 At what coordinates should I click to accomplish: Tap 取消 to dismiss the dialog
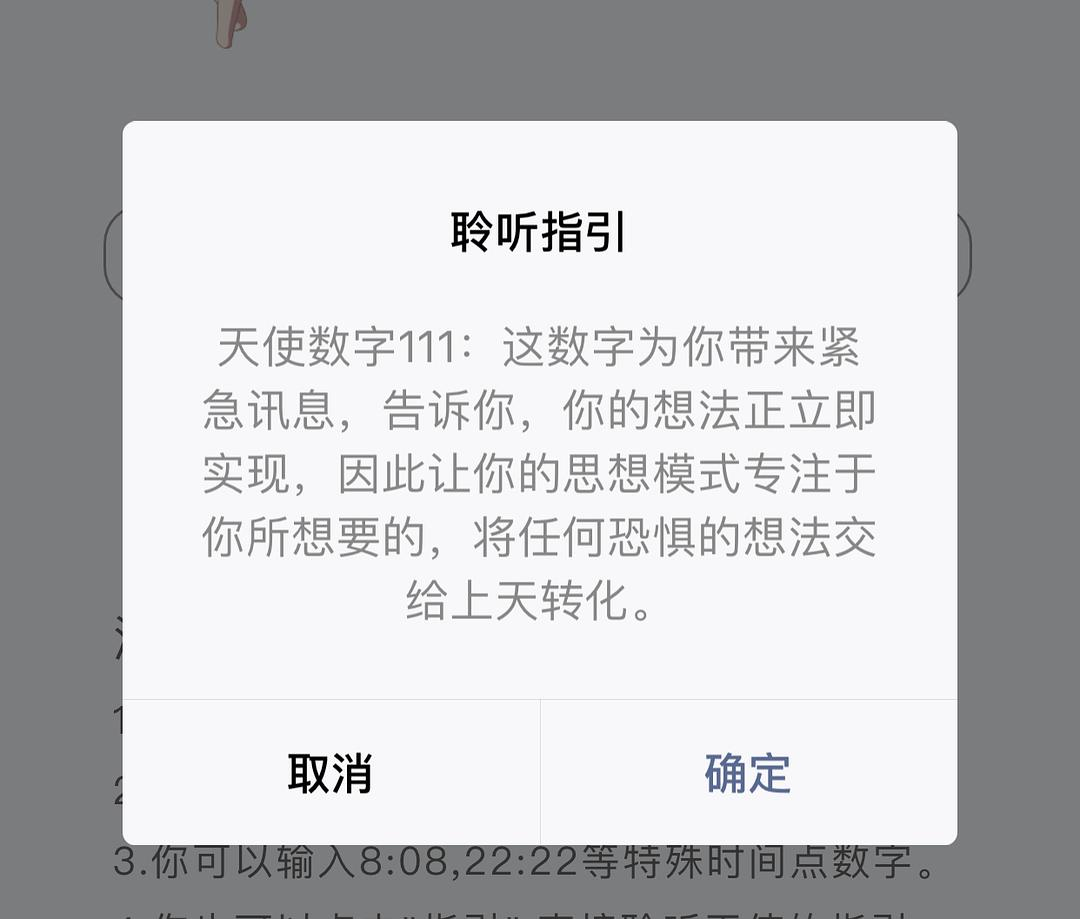click(x=330, y=773)
